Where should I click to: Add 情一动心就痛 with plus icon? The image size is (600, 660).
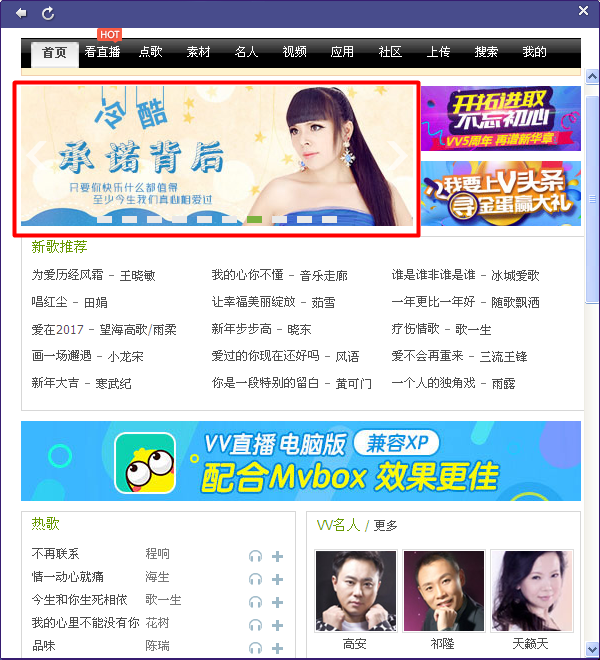(277, 579)
